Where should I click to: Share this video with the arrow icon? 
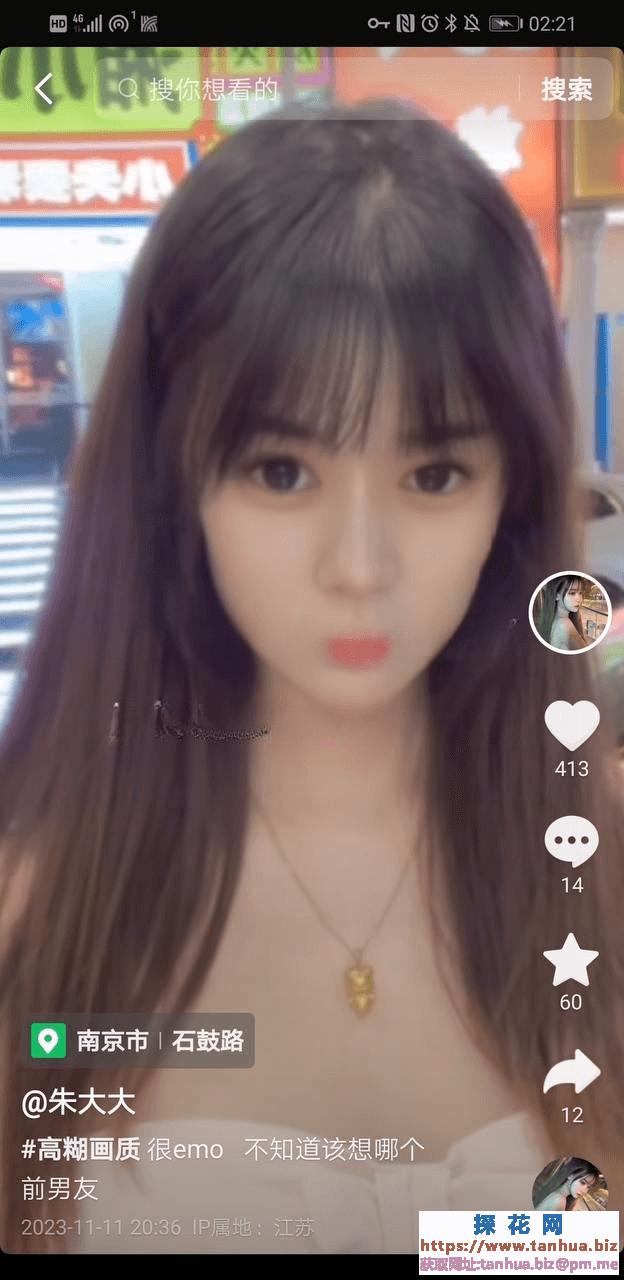(x=571, y=1074)
